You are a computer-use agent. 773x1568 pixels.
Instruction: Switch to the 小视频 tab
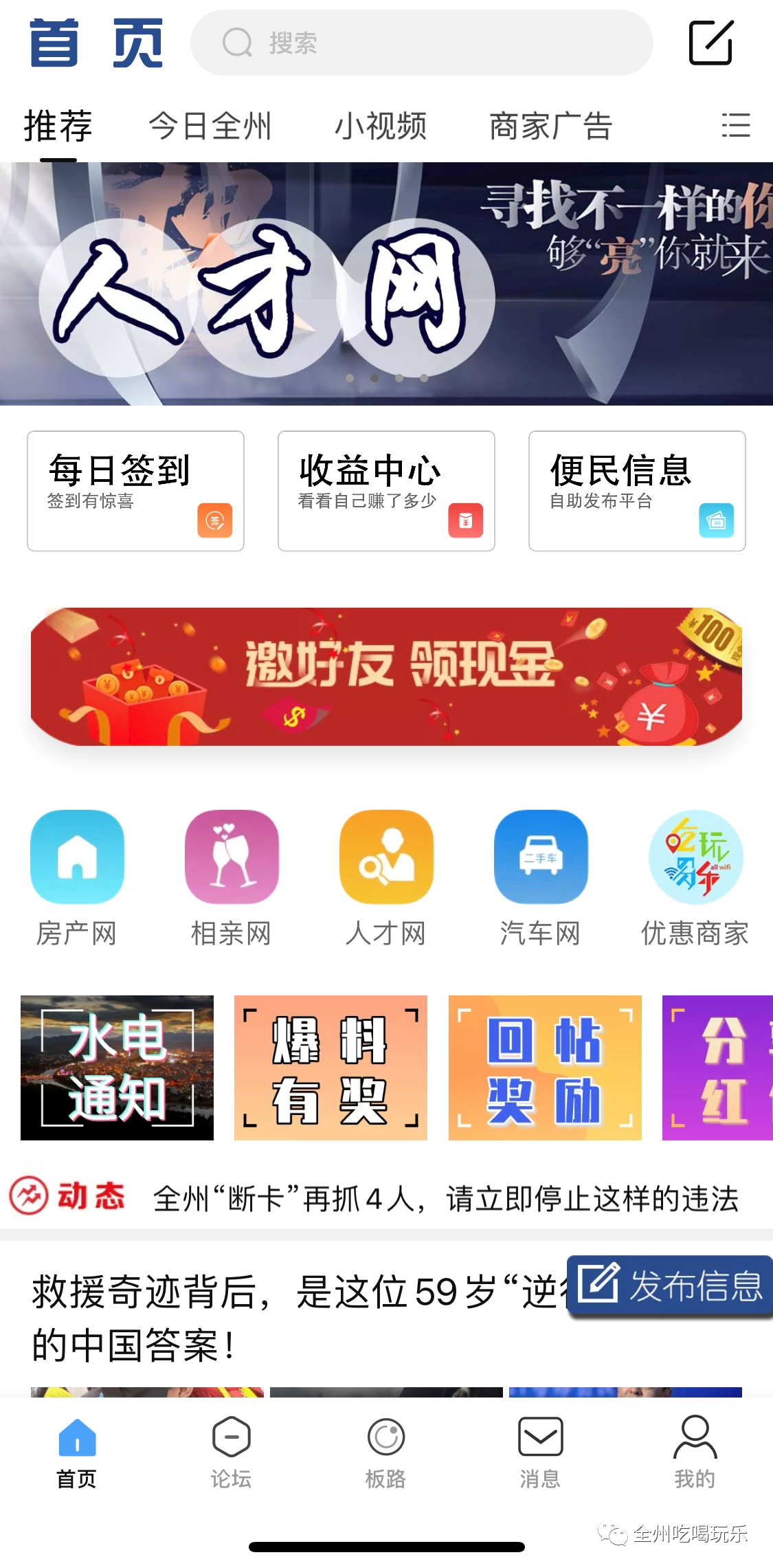[381, 126]
